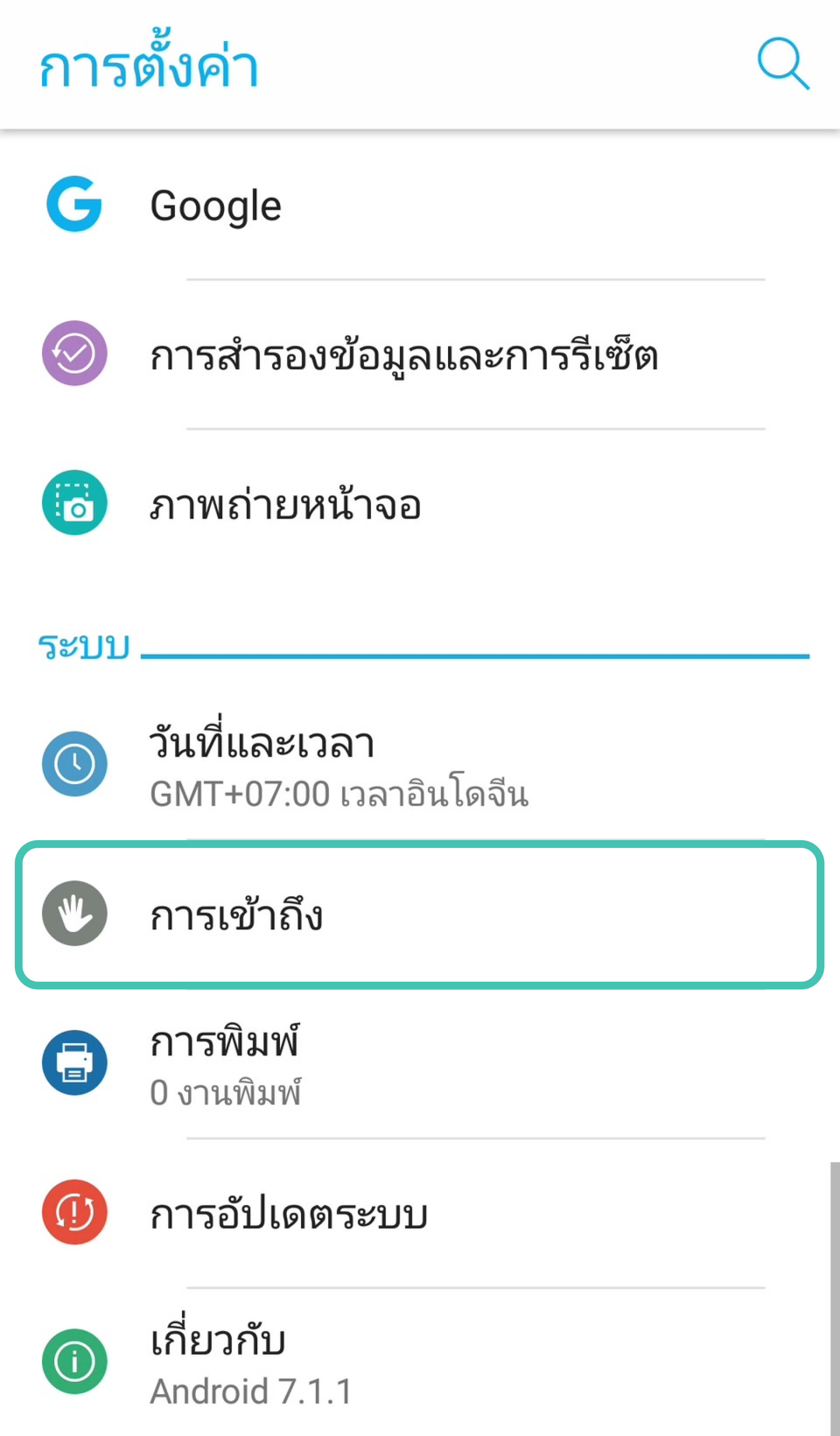Viewport: 840px width, 1436px height.
Task: Open the search magnifier icon
Action: [x=782, y=64]
